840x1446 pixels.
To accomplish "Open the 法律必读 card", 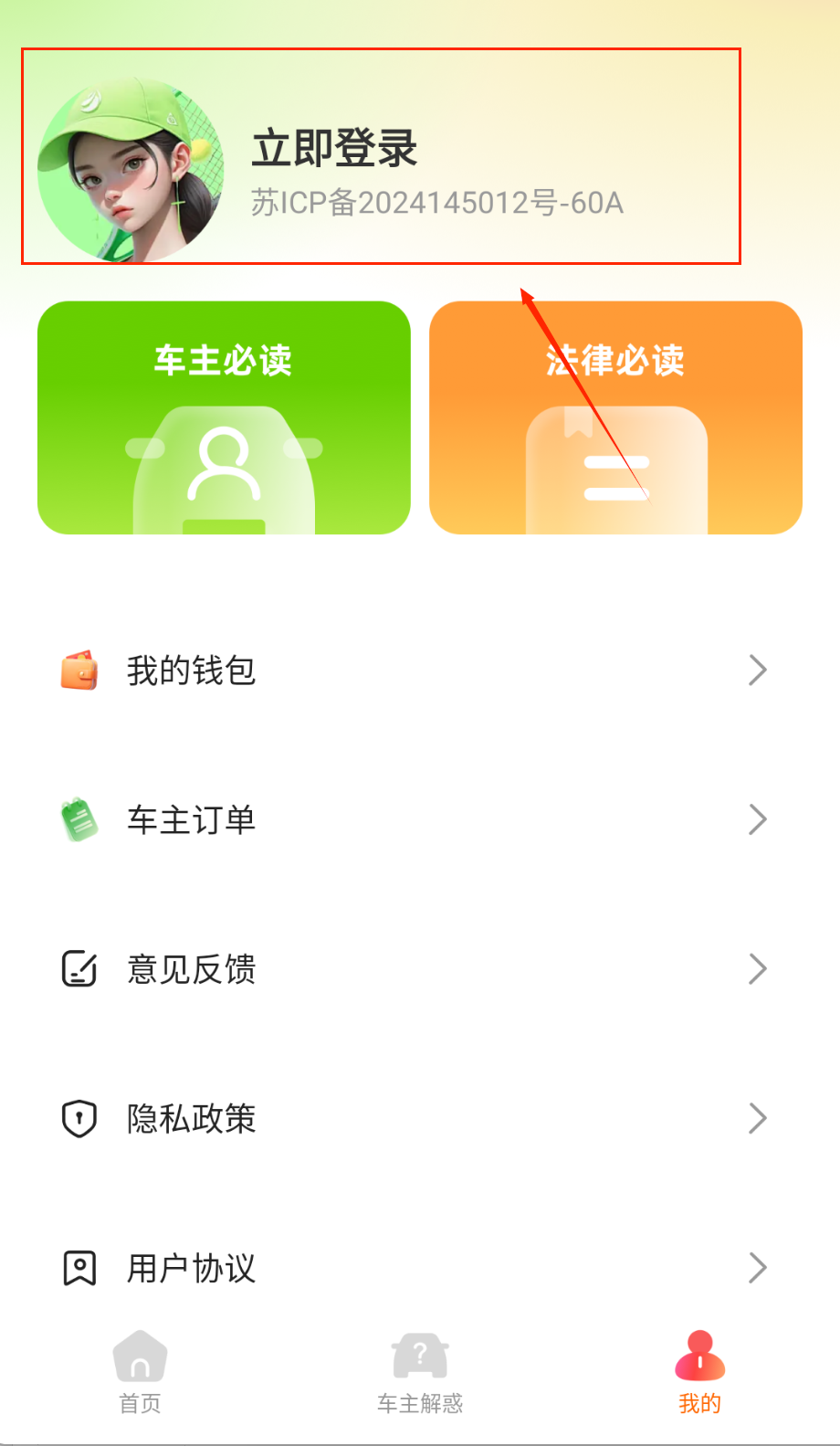I will (x=615, y=417).
